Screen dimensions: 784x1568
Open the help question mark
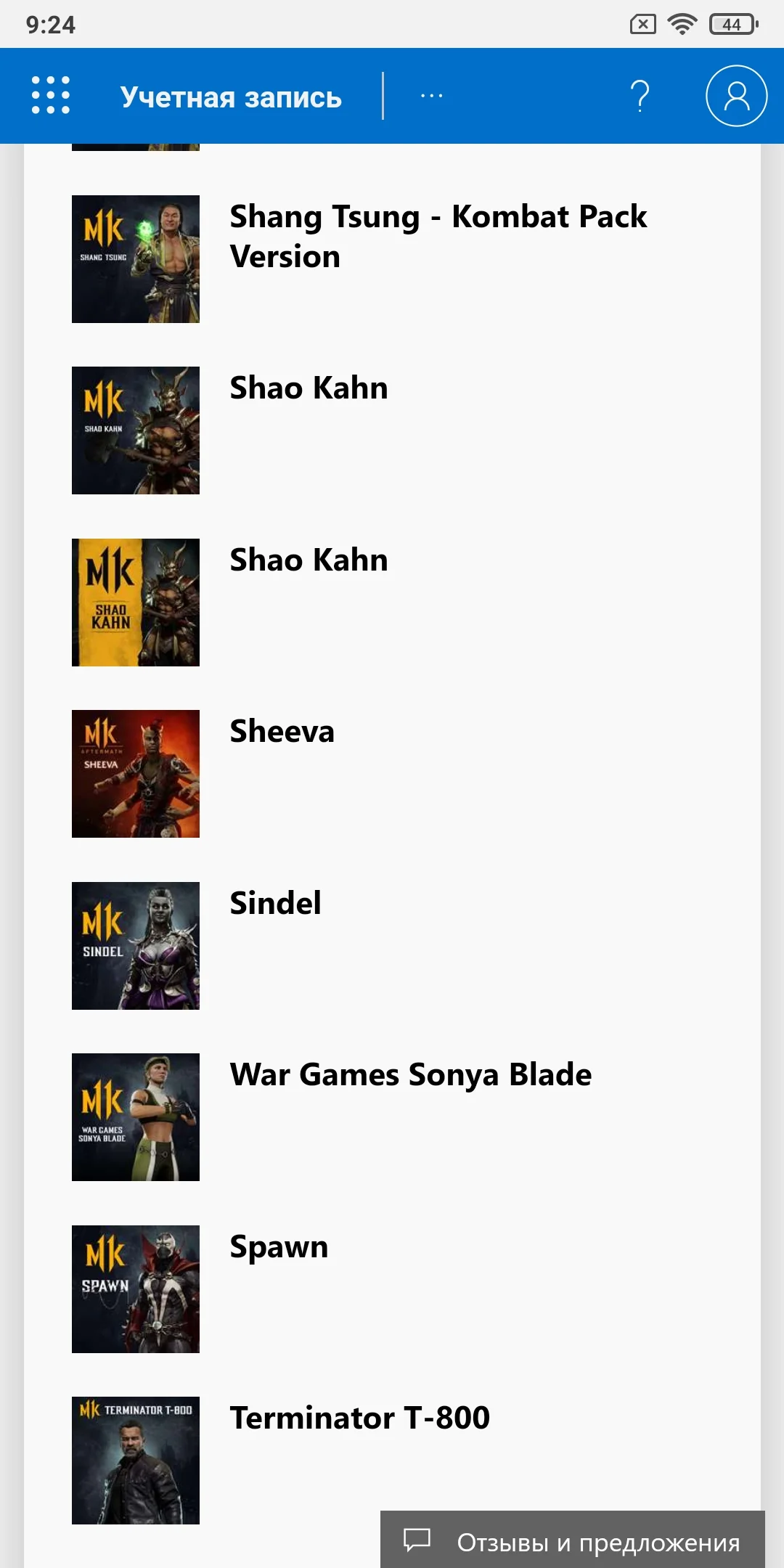click(x=640, y=96)
